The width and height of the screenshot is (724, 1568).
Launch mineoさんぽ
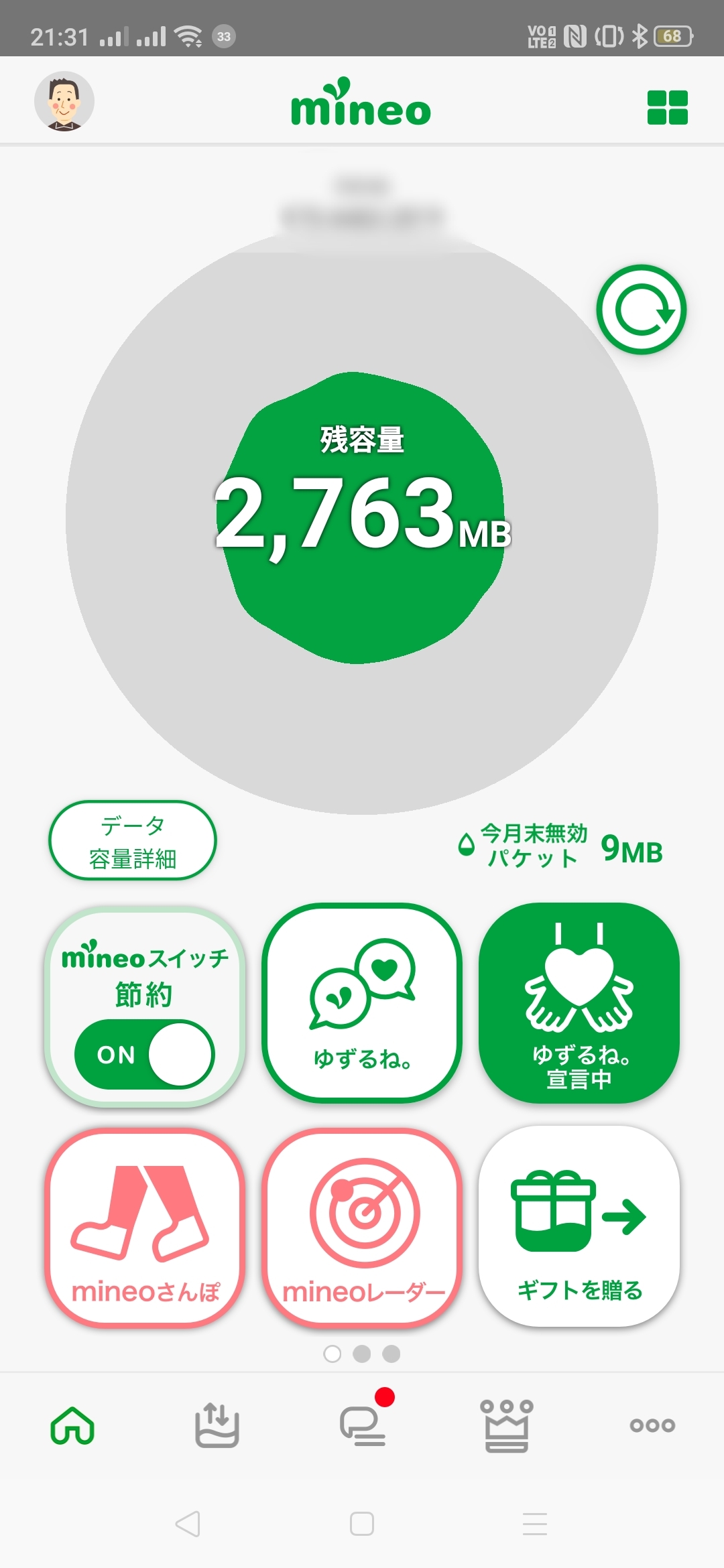[145, 1227]
